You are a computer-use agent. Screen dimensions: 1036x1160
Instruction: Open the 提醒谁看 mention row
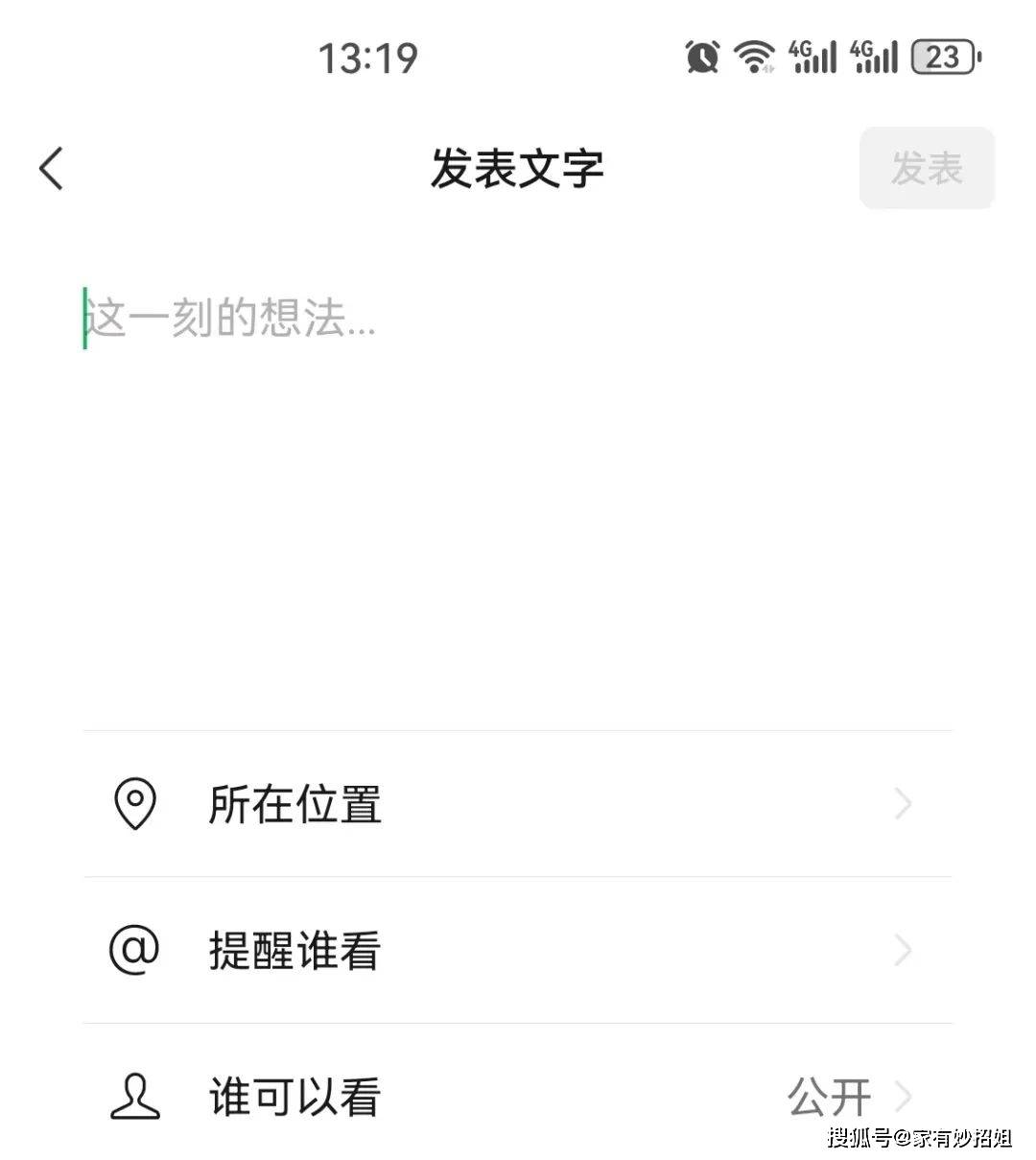click(518, 950)
